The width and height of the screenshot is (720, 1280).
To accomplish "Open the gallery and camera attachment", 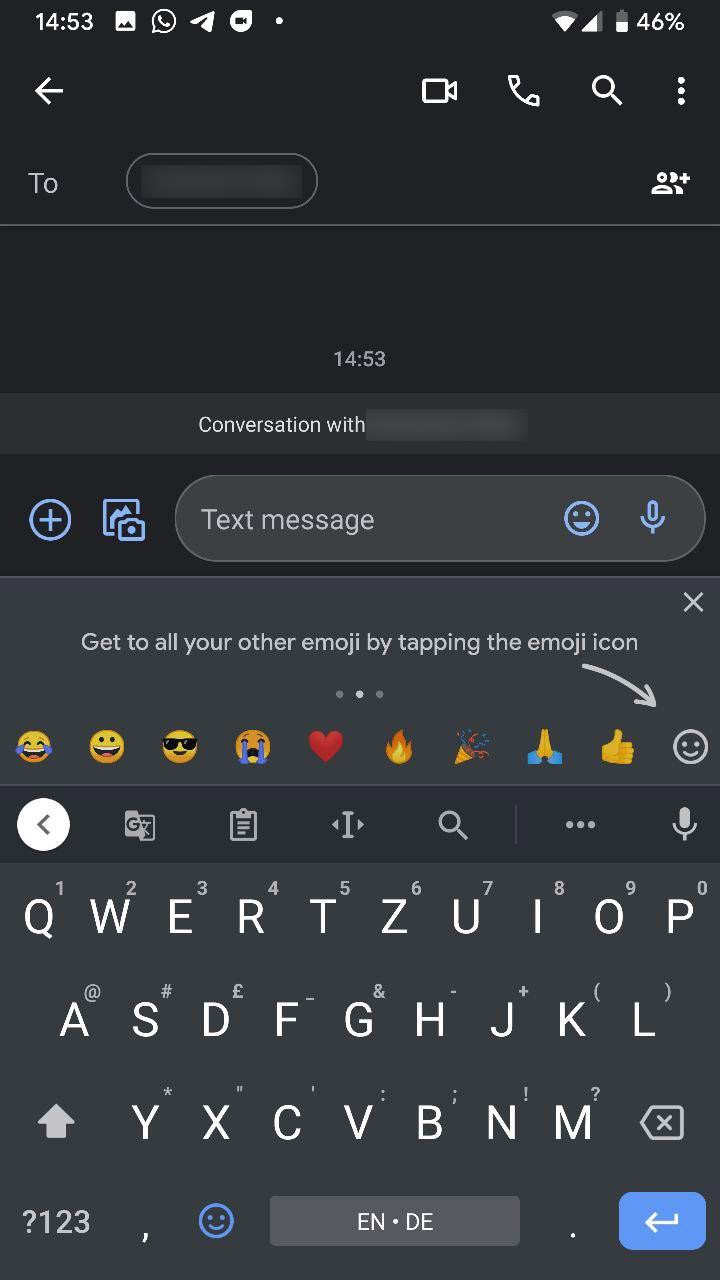I will pyautogui.click(x=124, y=520).
